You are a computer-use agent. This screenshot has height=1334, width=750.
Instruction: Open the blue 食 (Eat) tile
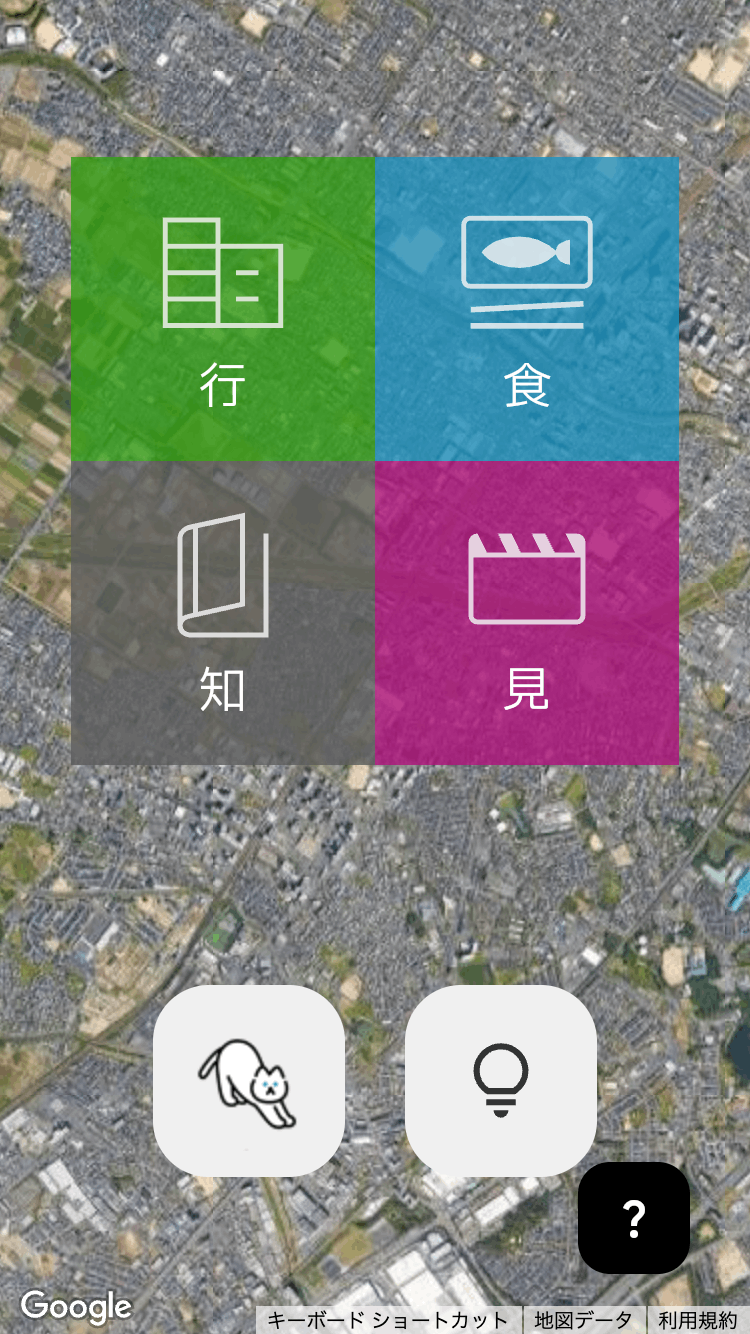527,309
